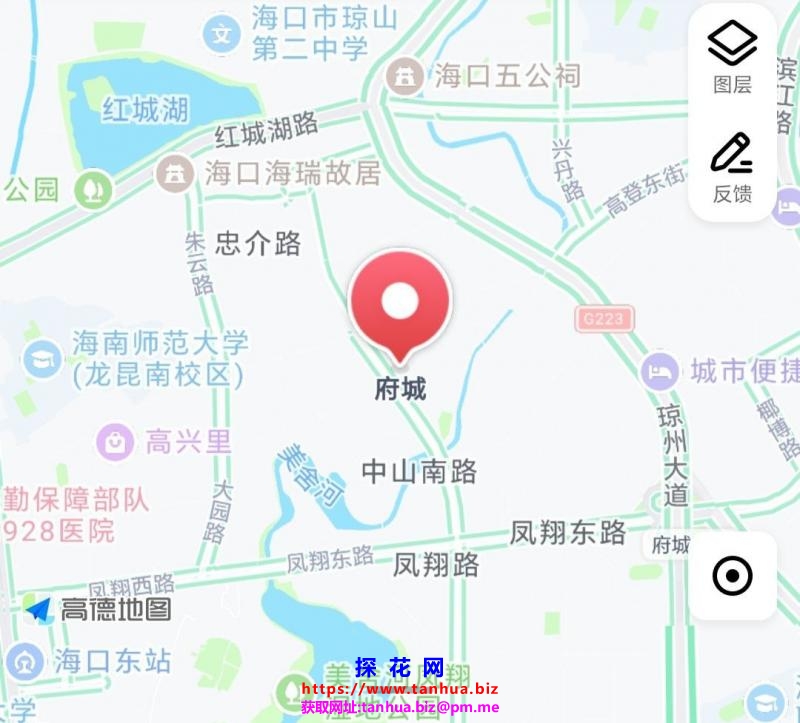Recenter map on my current location

[x=732, y=576]
